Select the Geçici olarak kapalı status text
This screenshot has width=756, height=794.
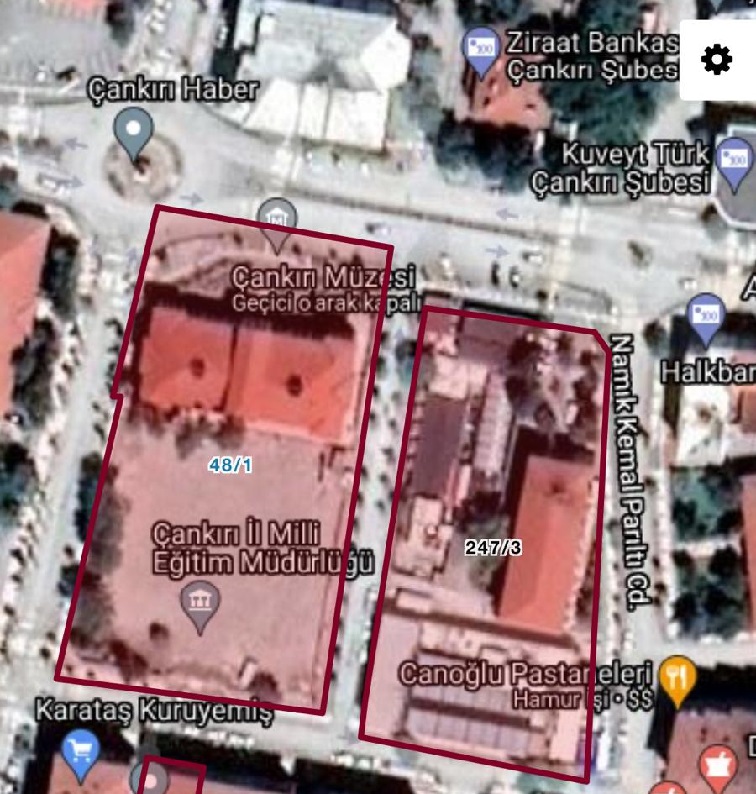click(x=326, y=298)
